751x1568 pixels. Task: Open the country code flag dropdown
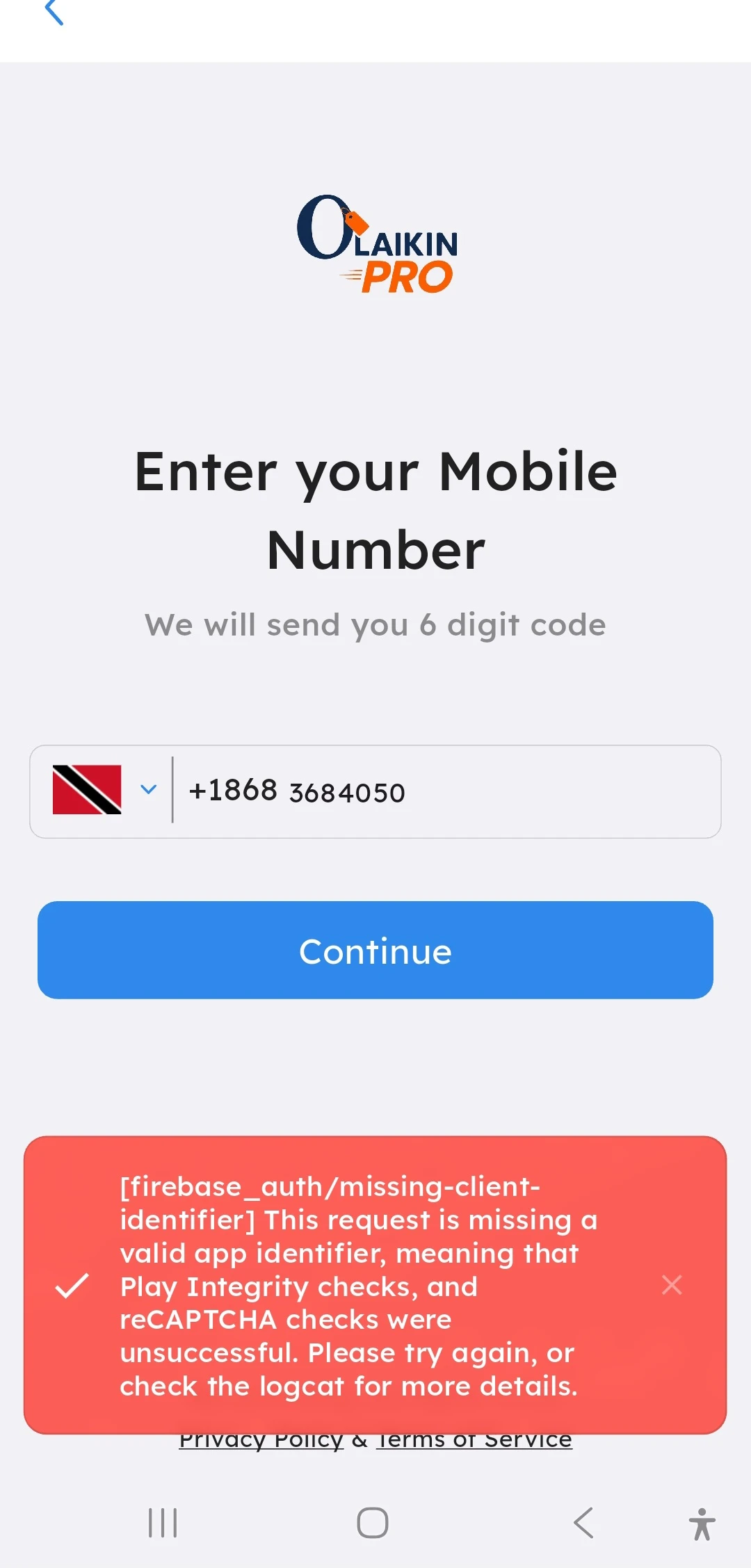tap(104, 790)
